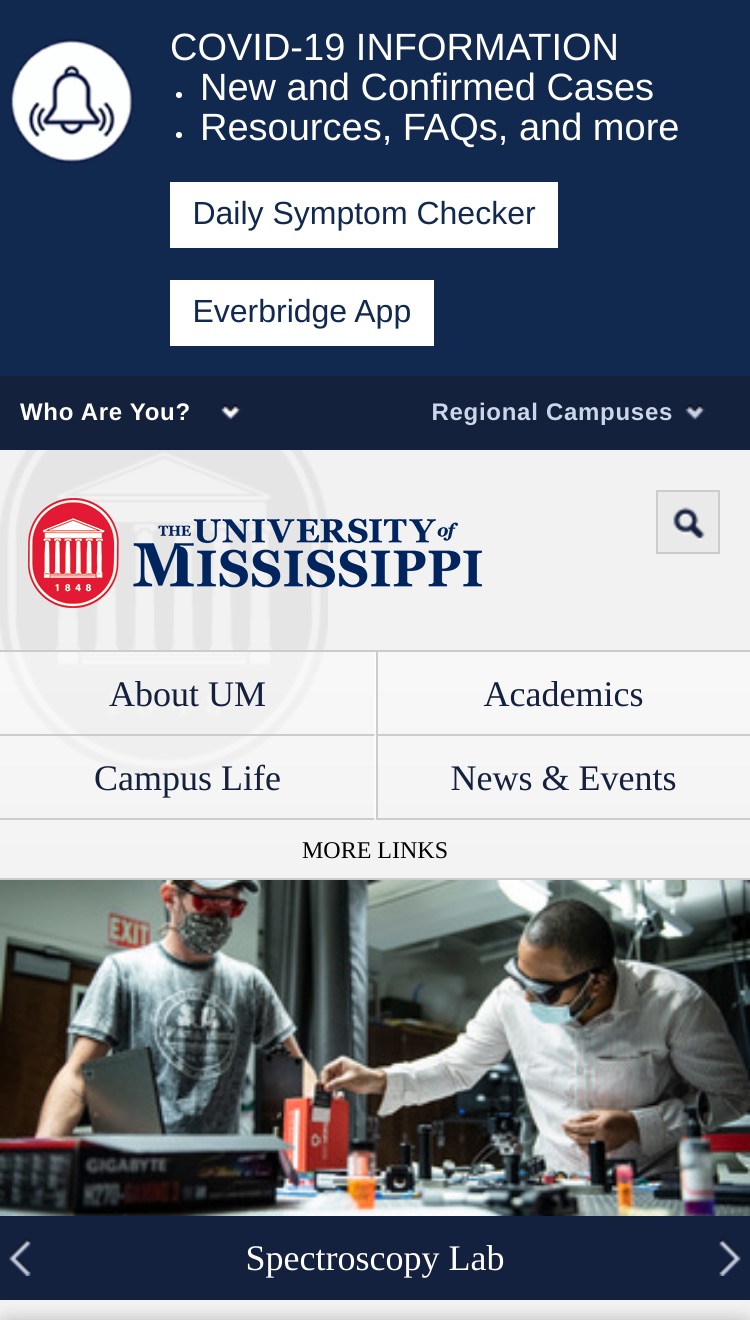750x1334 pixels.
Task: Go to Academics
Action: (564, 694)
